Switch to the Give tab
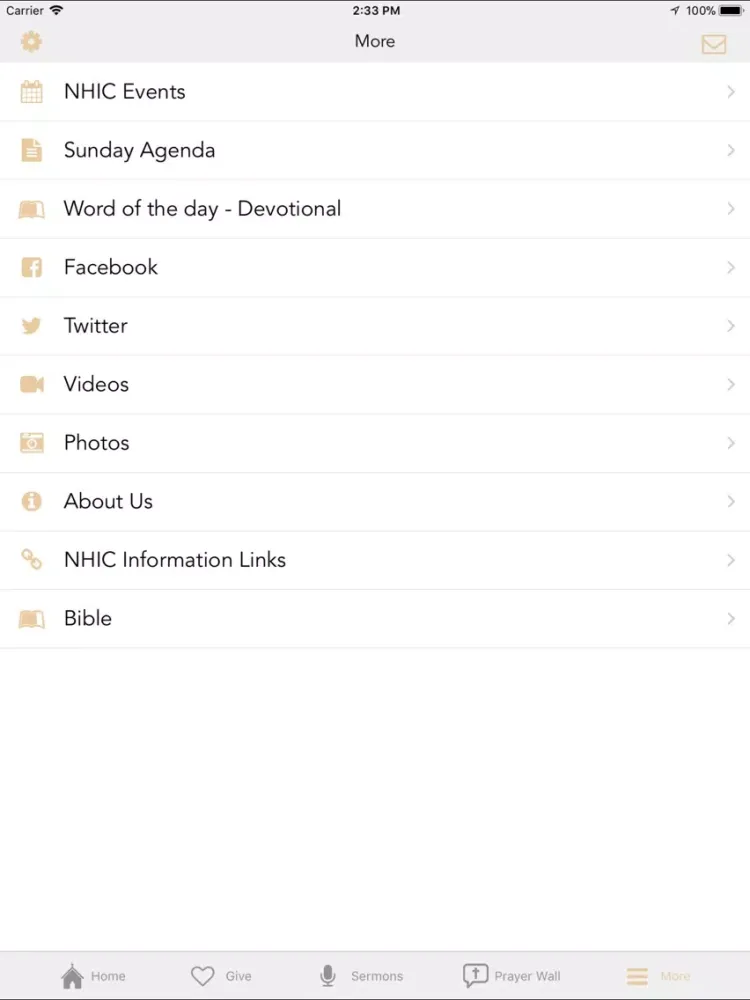Screen dimensions: 750x1000 point(221,976)
